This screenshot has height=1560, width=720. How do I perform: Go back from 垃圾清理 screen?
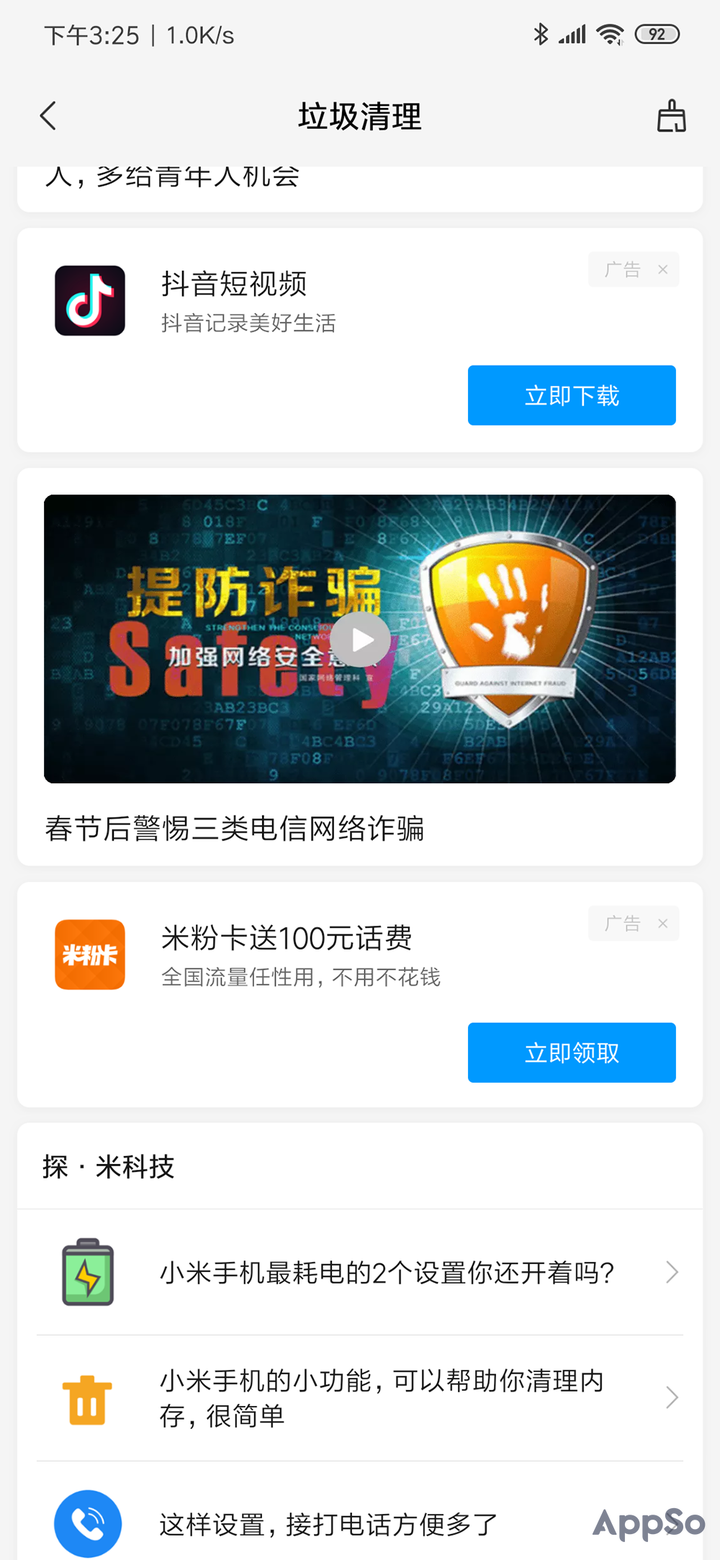tap(48, 116)
